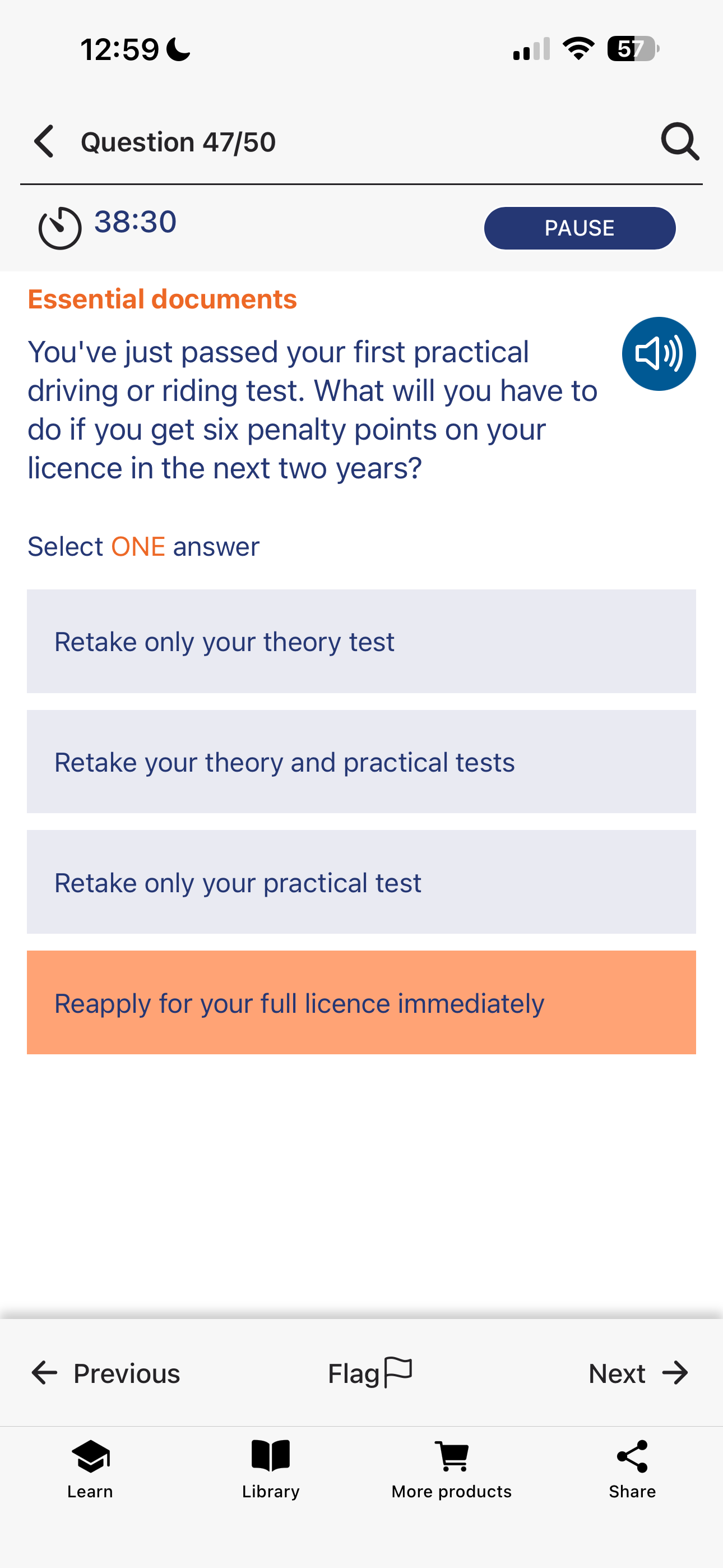Pause the test timer
Viewport: 723px width, 1568px height.
(x=580, y=228)
